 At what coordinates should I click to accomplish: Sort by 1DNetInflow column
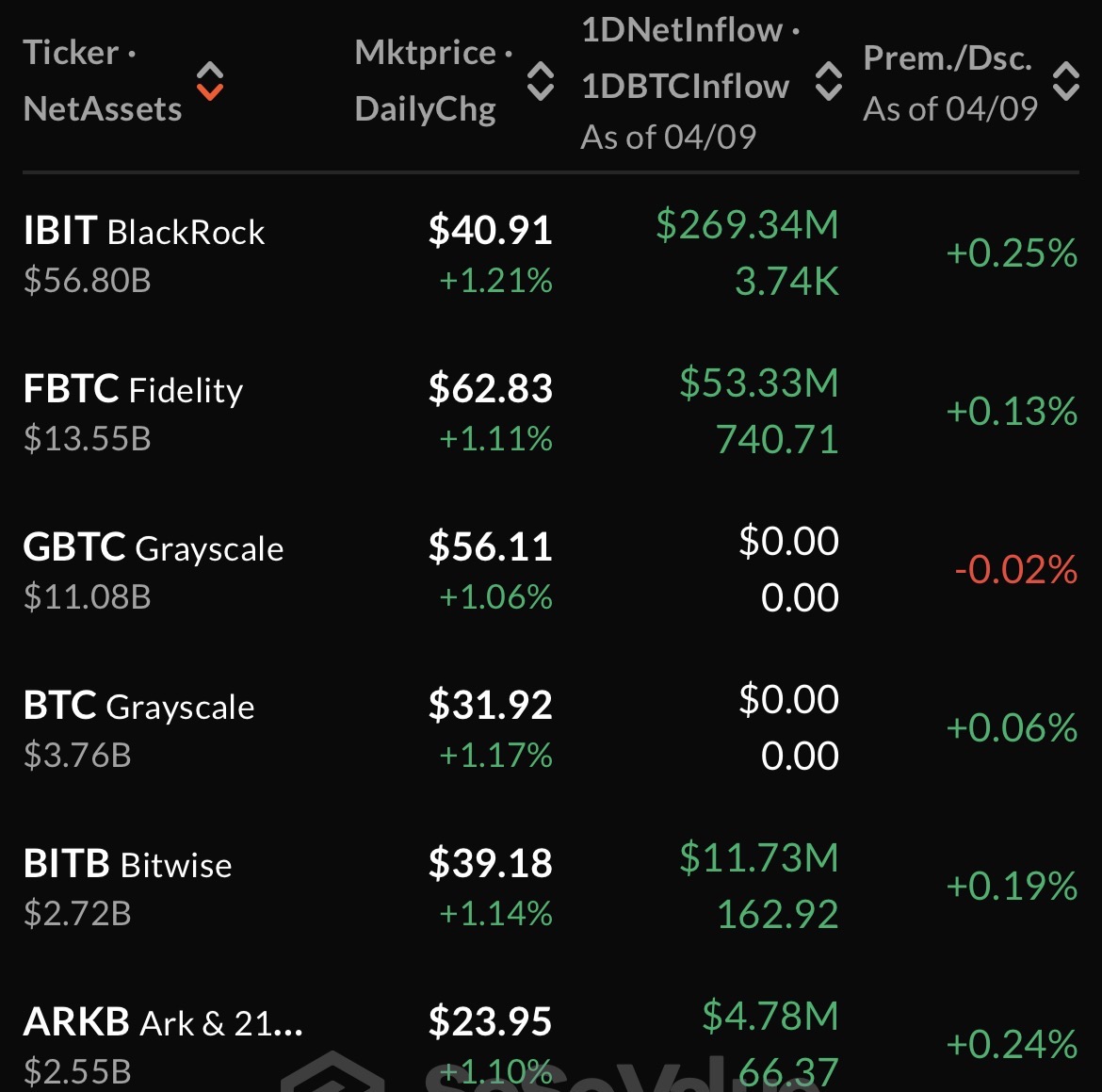pyautogui.click(x=828, y=81)
